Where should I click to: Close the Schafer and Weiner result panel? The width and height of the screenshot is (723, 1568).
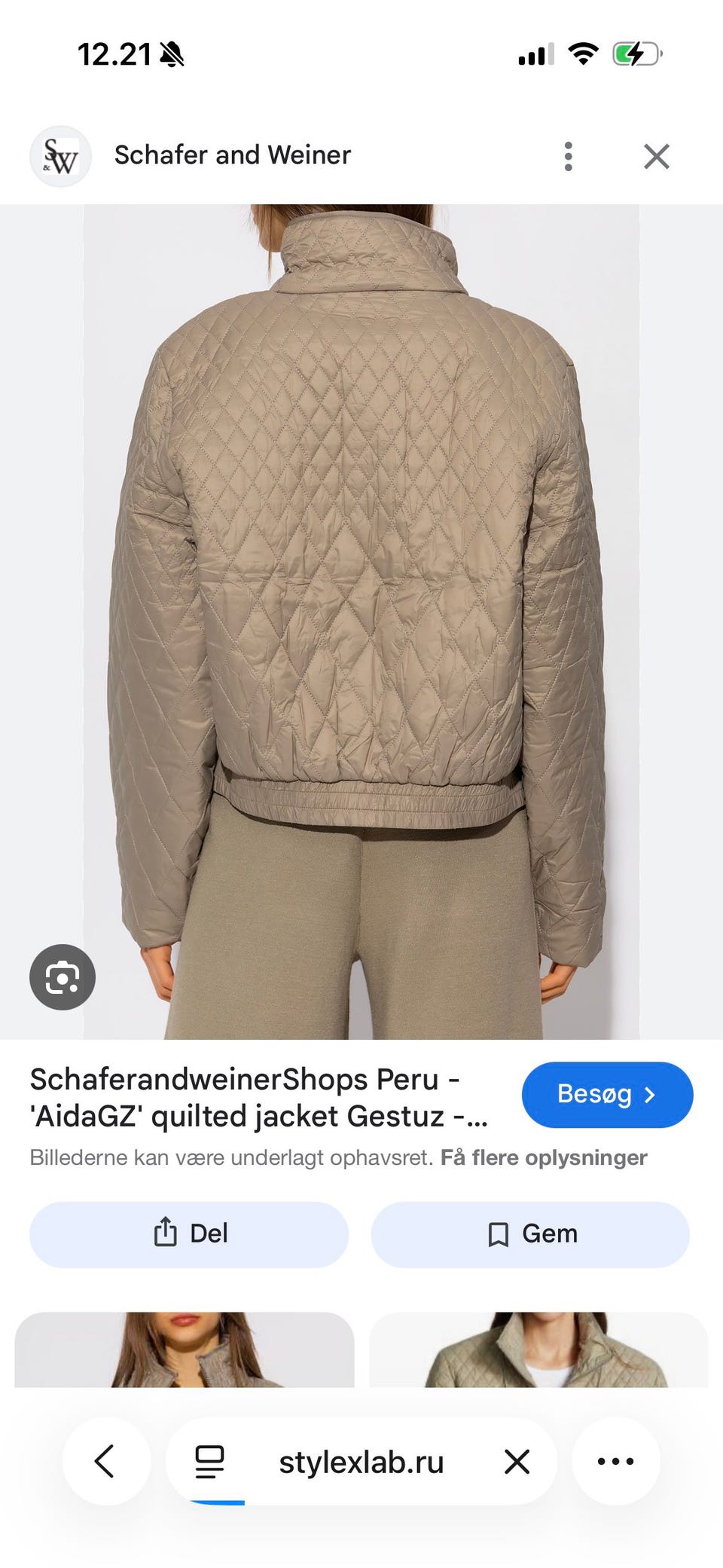pyautogui.click(x=656, y=155)
